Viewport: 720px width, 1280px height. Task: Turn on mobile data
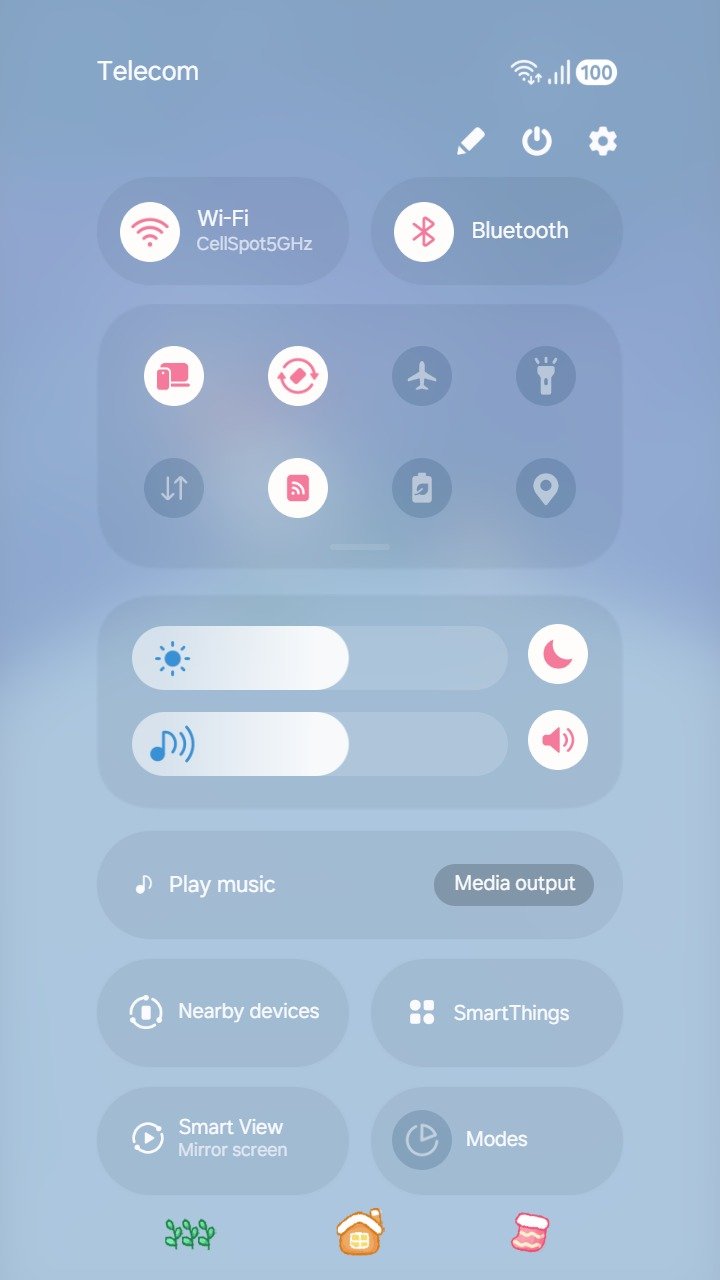(174, 488)
